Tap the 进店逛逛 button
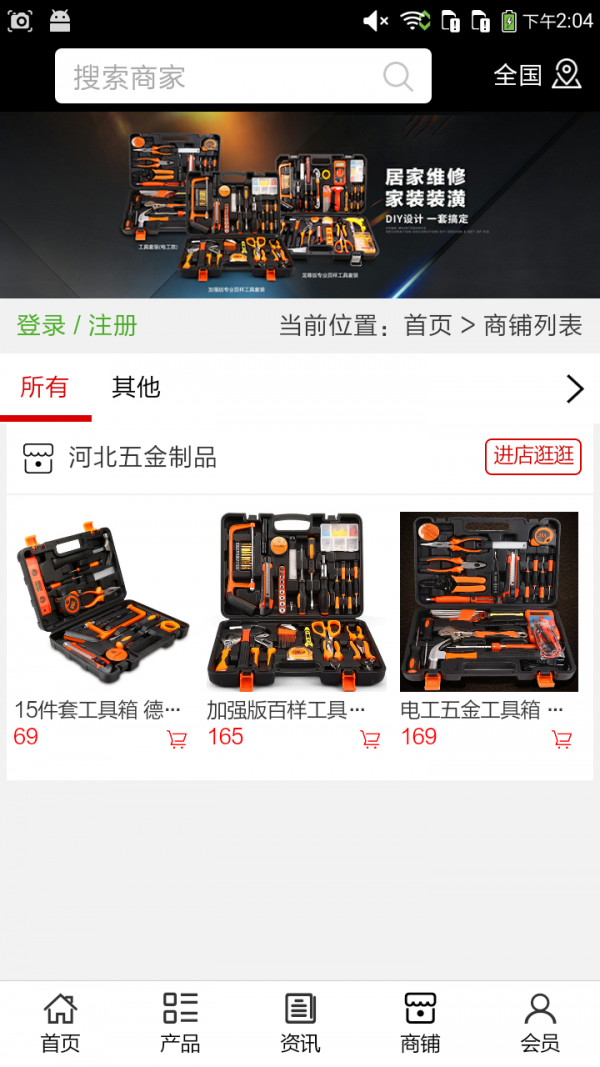Screen dimensions: 600x1067 [x=533, y=456]
